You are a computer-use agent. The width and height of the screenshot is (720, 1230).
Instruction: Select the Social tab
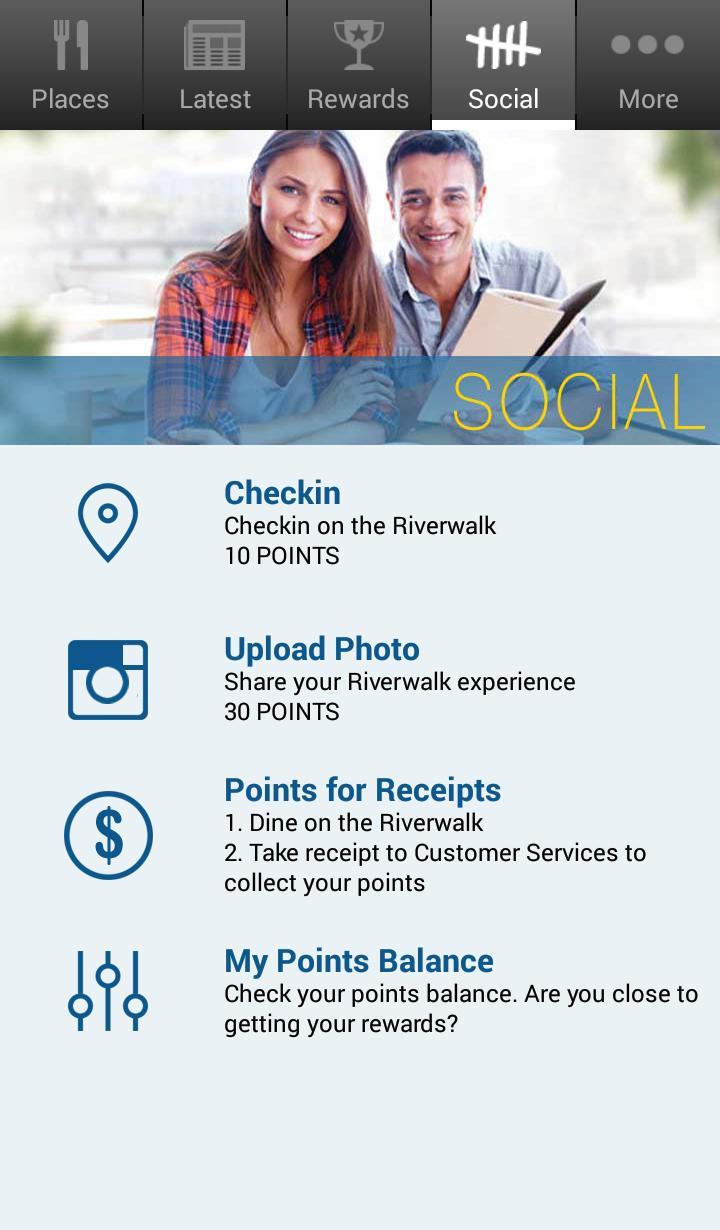(x=503, y=65)
